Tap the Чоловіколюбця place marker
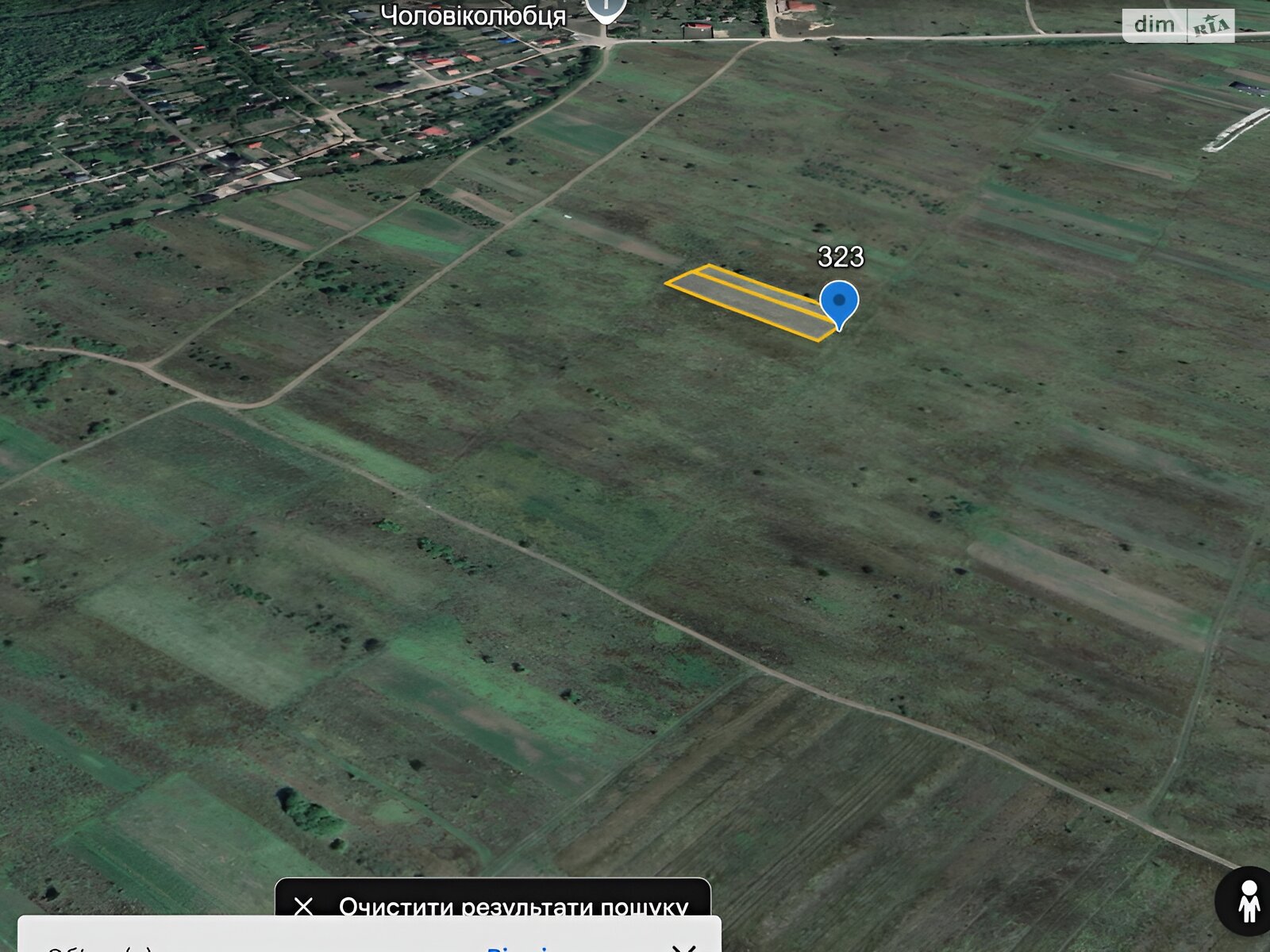The width and height of the screenshot is (1270, 952). [606, 10]
